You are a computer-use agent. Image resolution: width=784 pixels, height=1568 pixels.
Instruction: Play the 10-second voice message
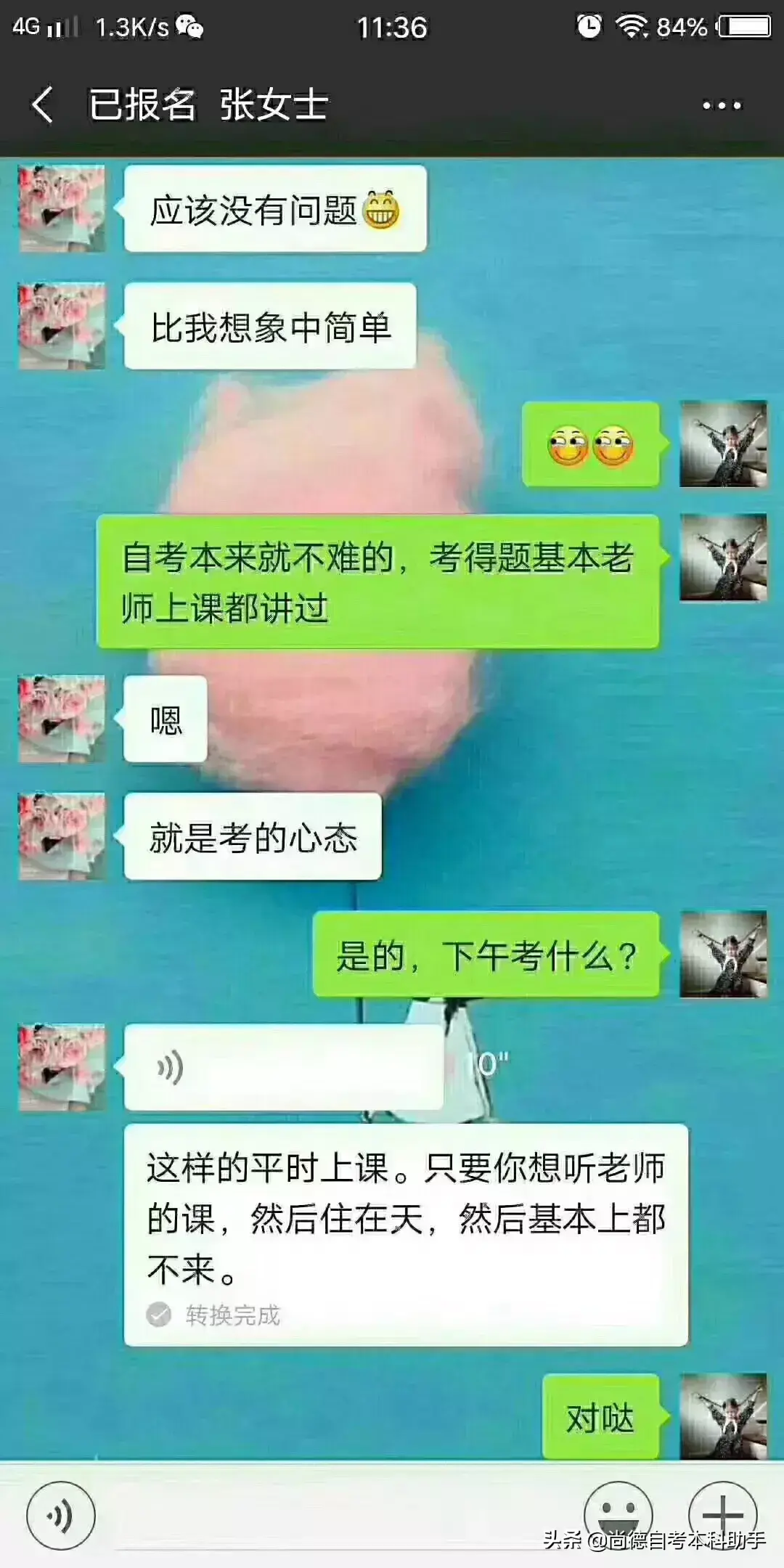[x=283, y=1067]
